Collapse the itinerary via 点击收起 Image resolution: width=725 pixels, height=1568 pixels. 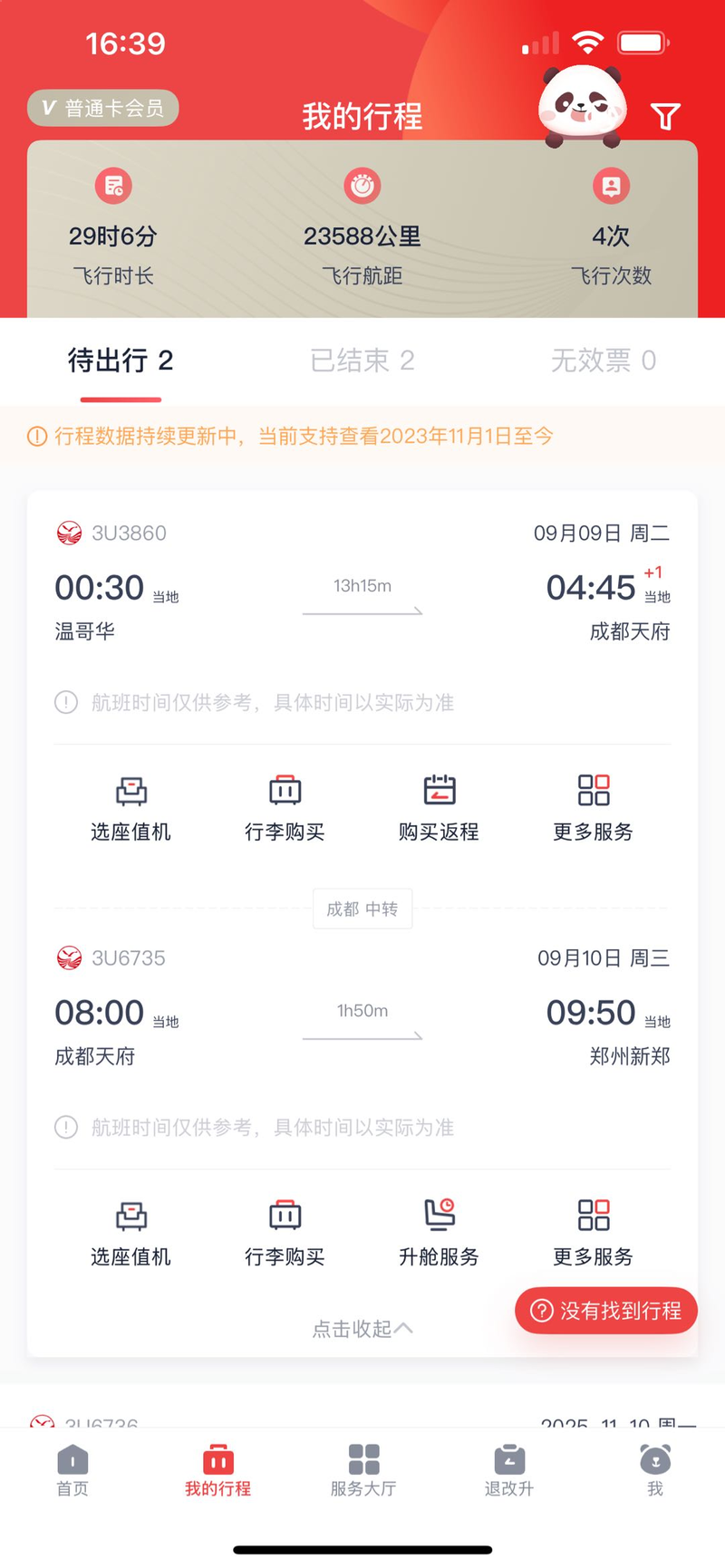click(362, 1329)
